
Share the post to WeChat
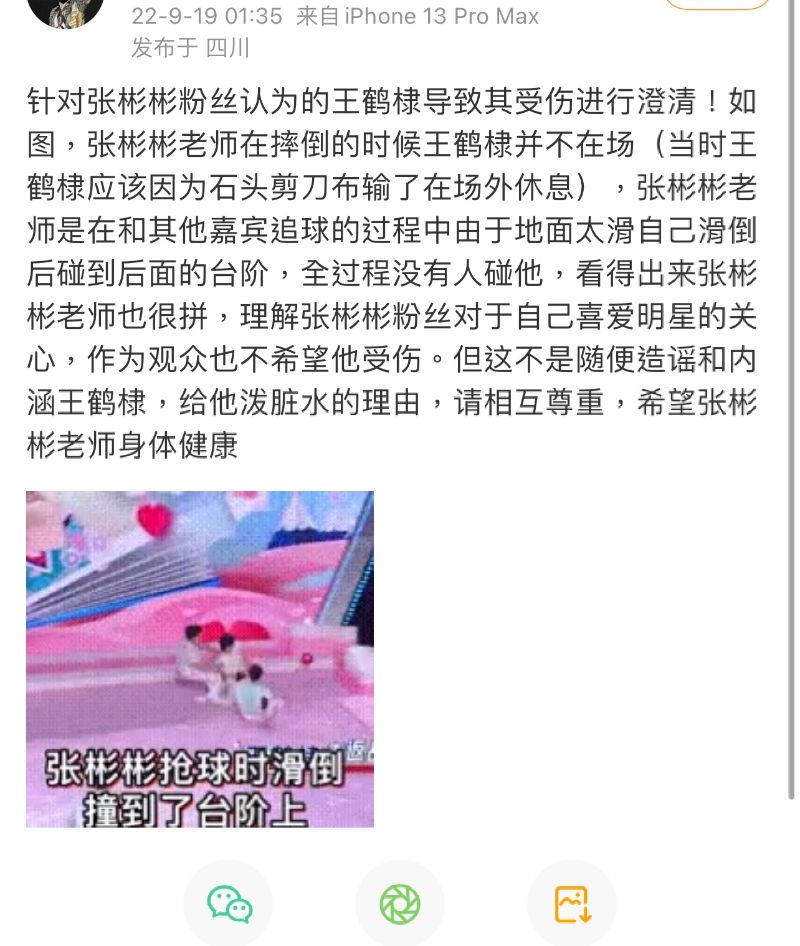point(229,904)
